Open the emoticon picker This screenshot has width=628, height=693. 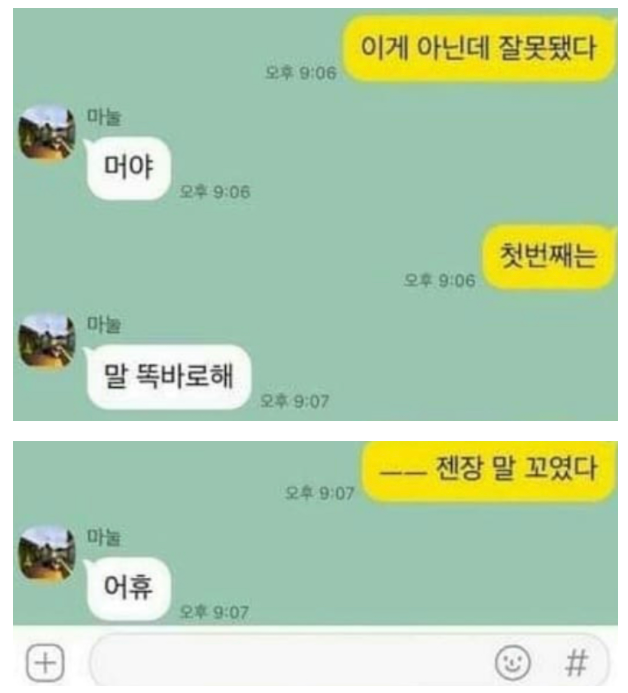pos(513,663)
